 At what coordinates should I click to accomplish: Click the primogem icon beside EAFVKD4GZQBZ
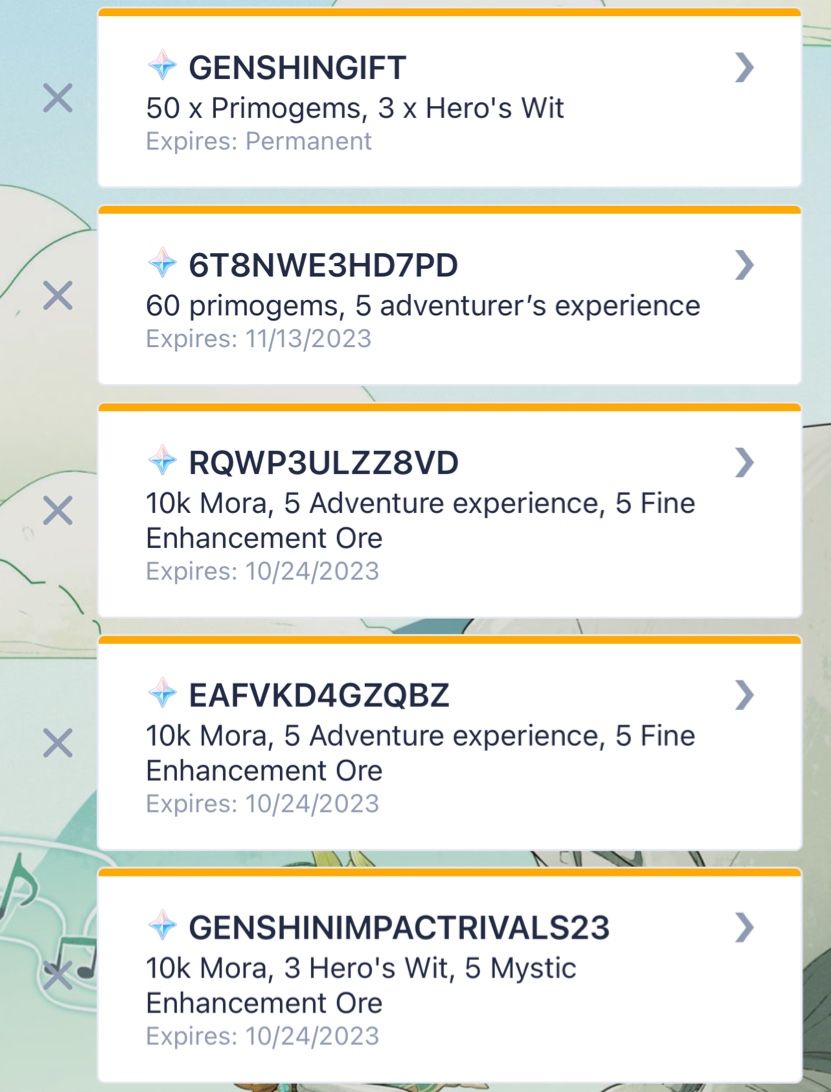(x=160, y=694)
